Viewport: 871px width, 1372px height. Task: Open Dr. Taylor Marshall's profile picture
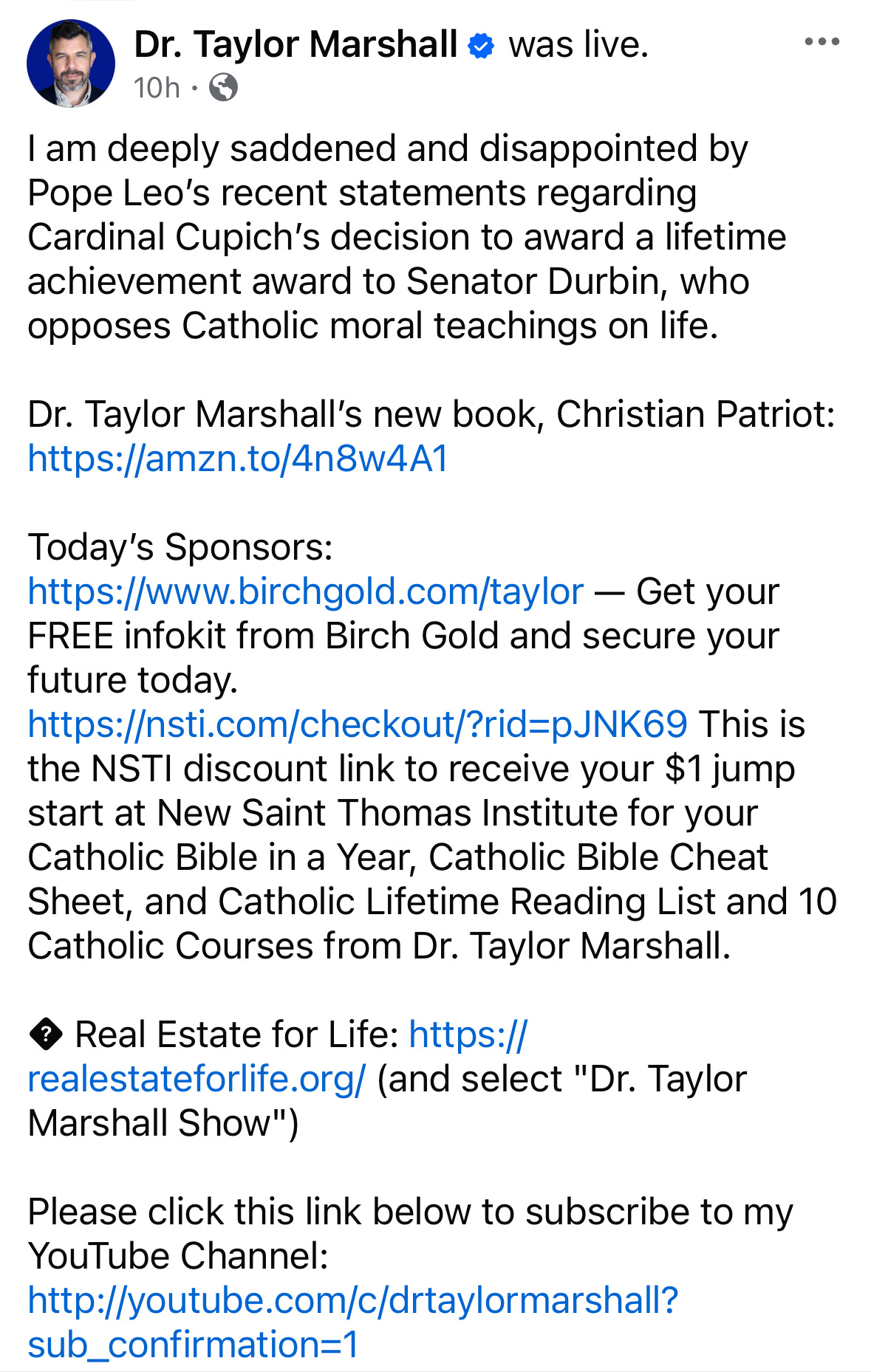tap(71, 64)
